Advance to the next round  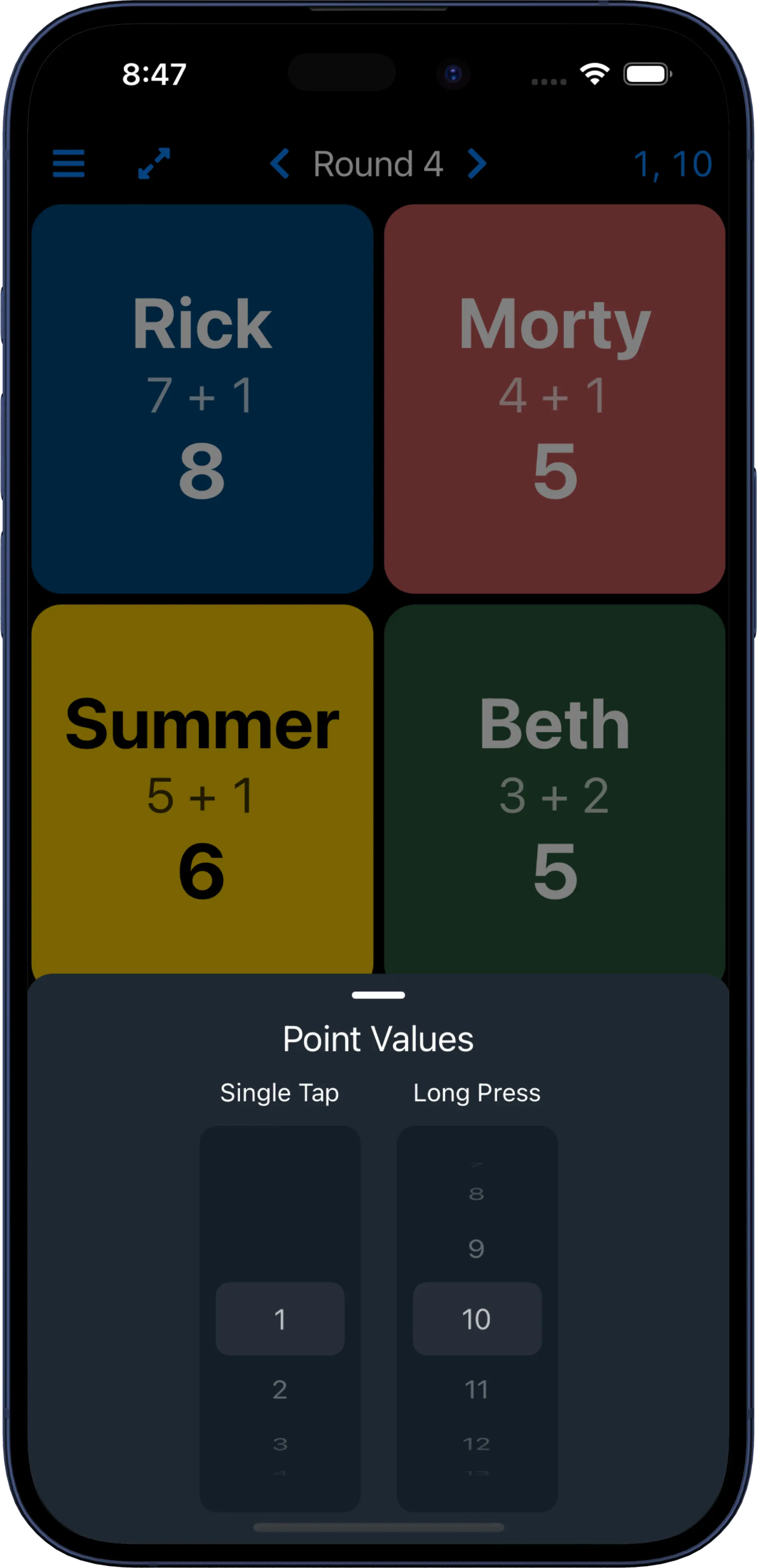pyautogui.click(x=478, y=164)
